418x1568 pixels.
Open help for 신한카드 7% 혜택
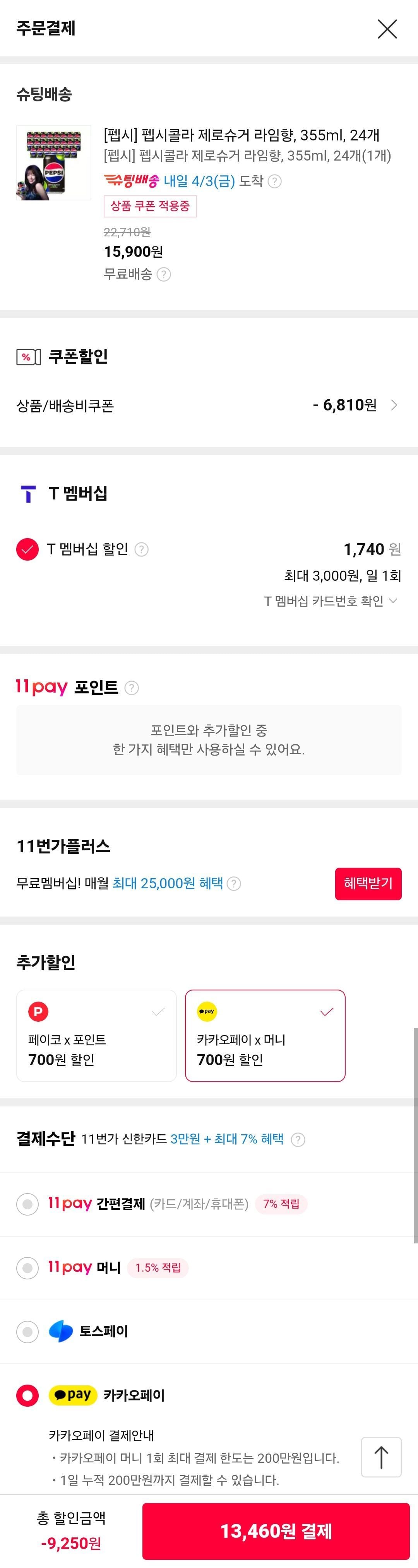pos(298,1139)
